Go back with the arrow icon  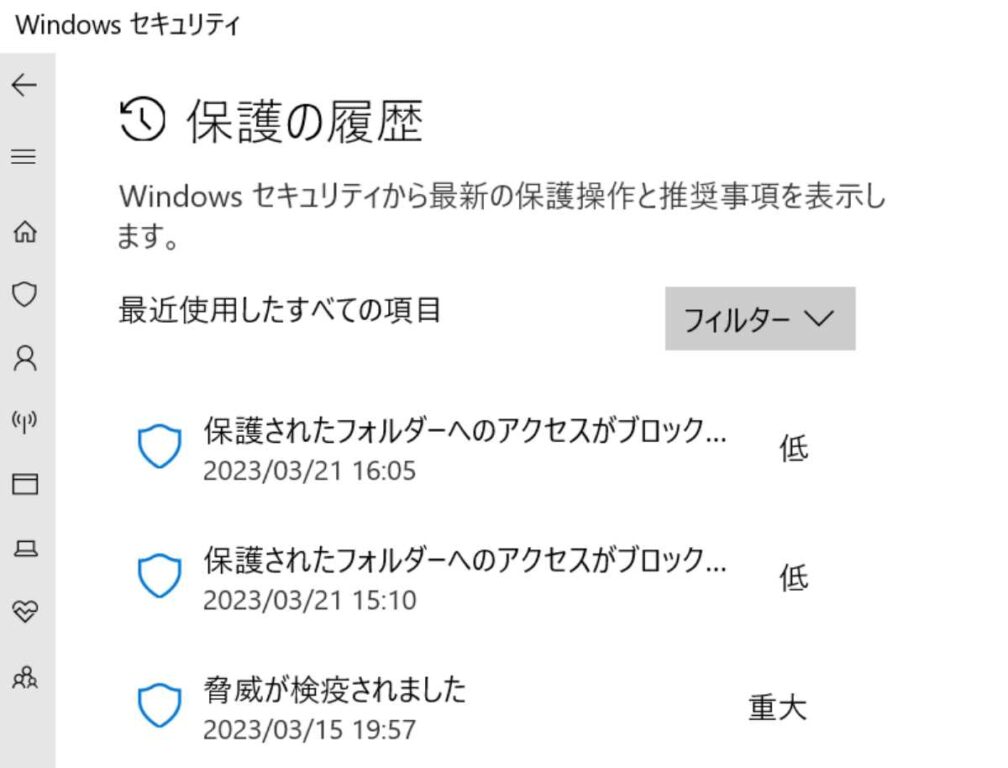tap(24, 86)
